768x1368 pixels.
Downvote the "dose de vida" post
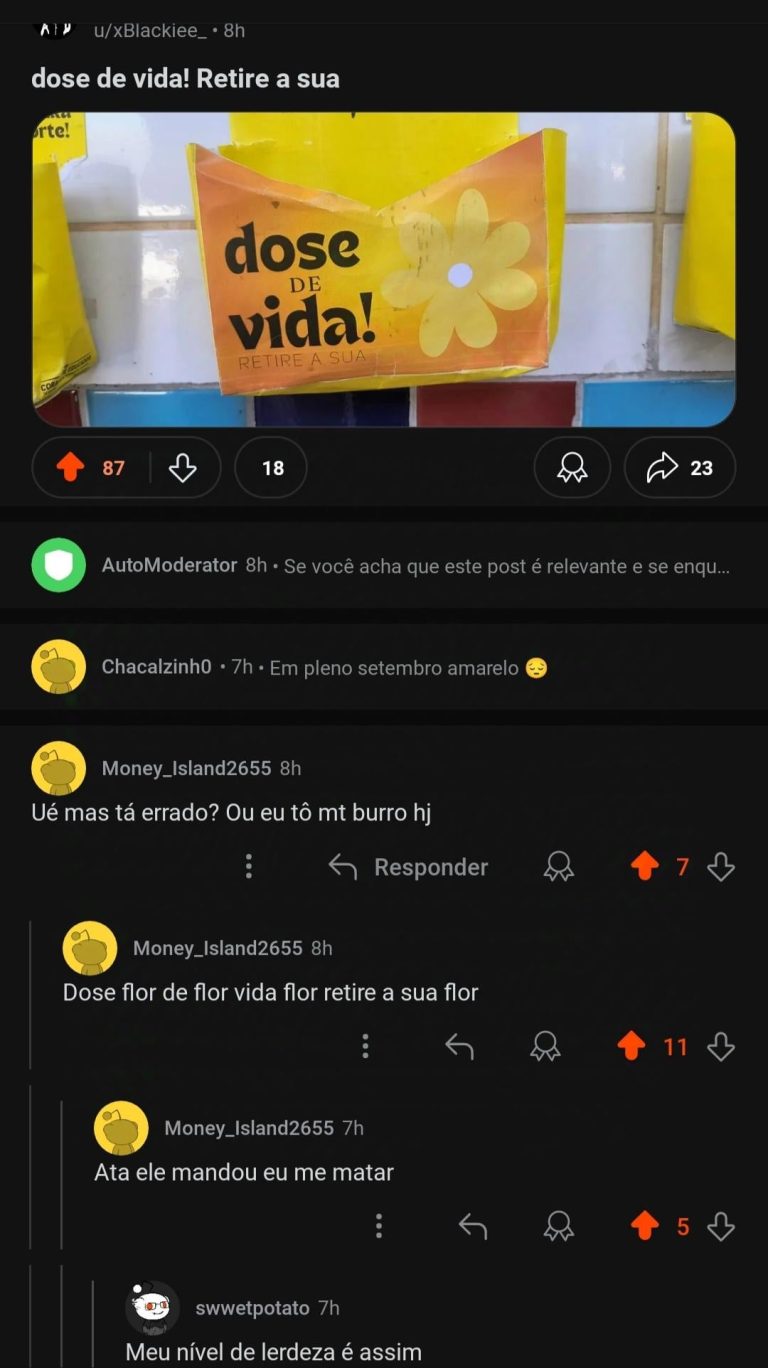[182, 467]
